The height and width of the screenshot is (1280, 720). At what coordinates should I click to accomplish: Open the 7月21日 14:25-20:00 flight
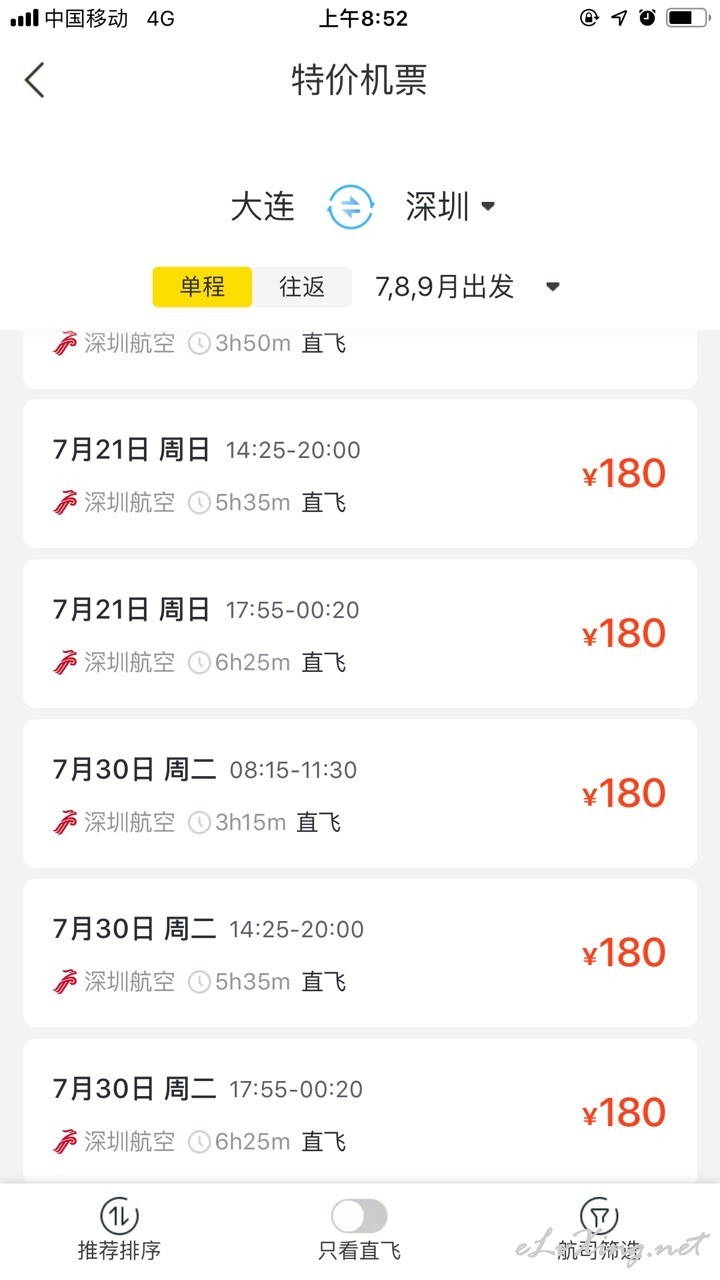(360, 474)
